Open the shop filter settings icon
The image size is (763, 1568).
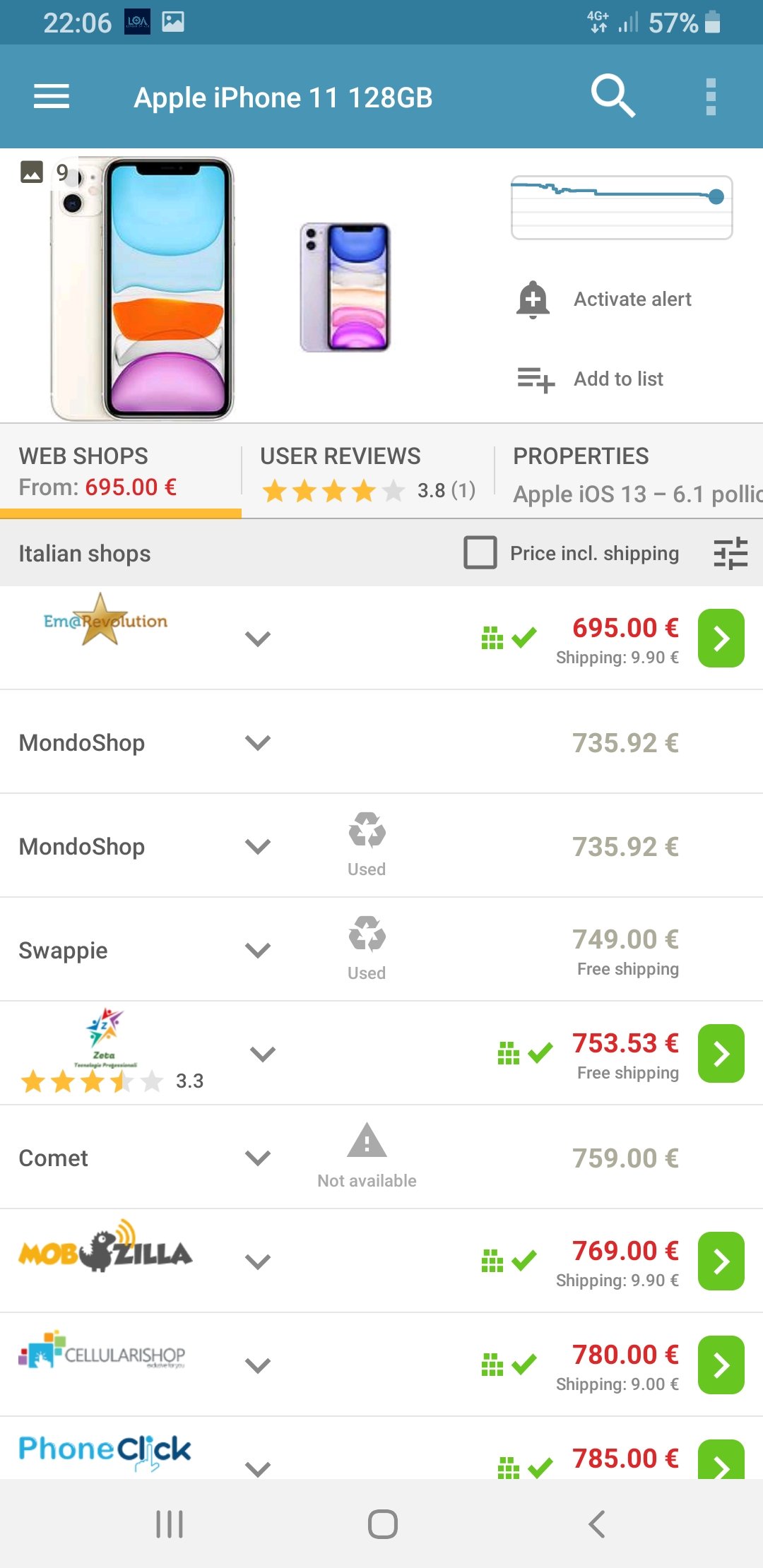(731, 553)
